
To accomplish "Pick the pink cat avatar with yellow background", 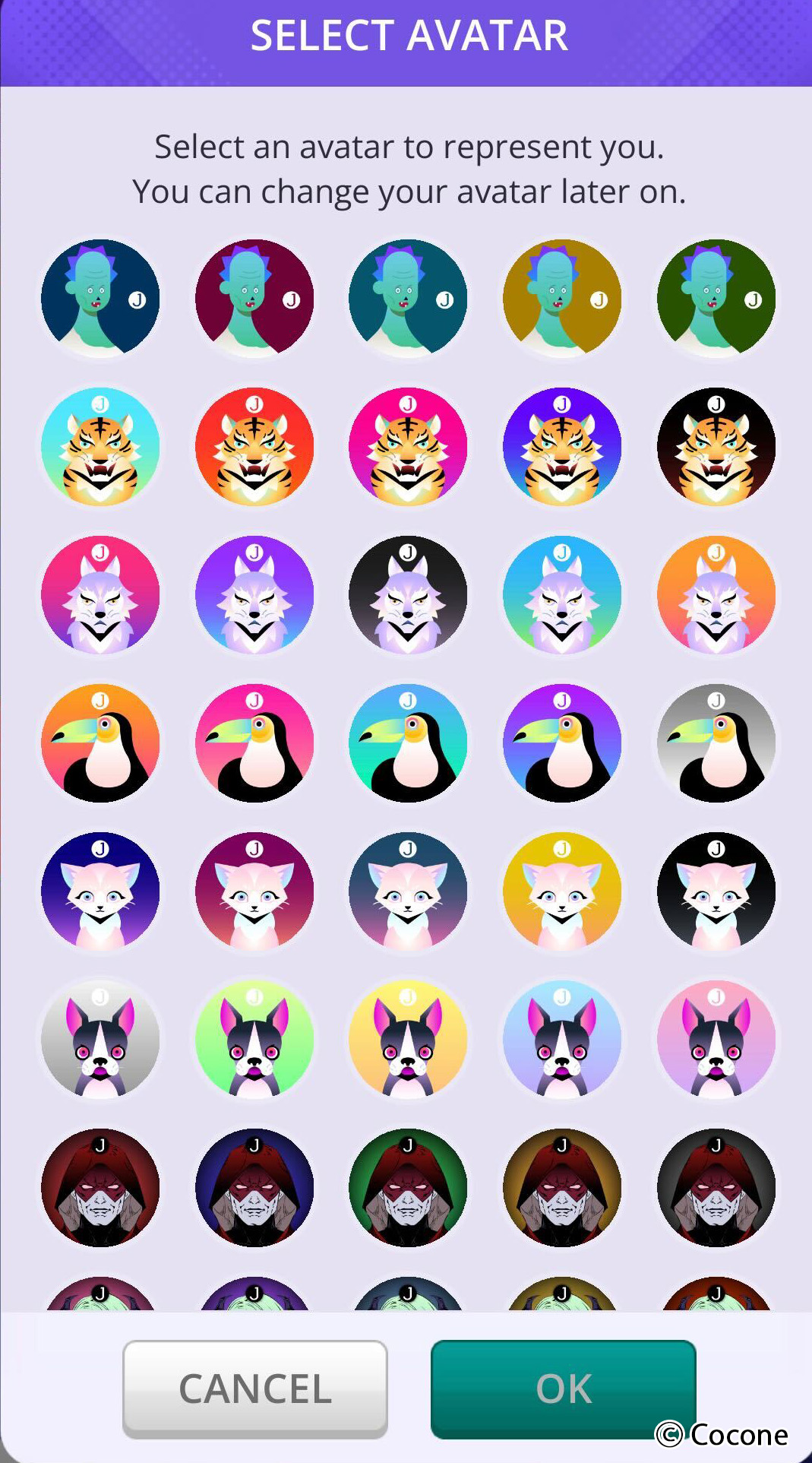I will tap(562, 891).
